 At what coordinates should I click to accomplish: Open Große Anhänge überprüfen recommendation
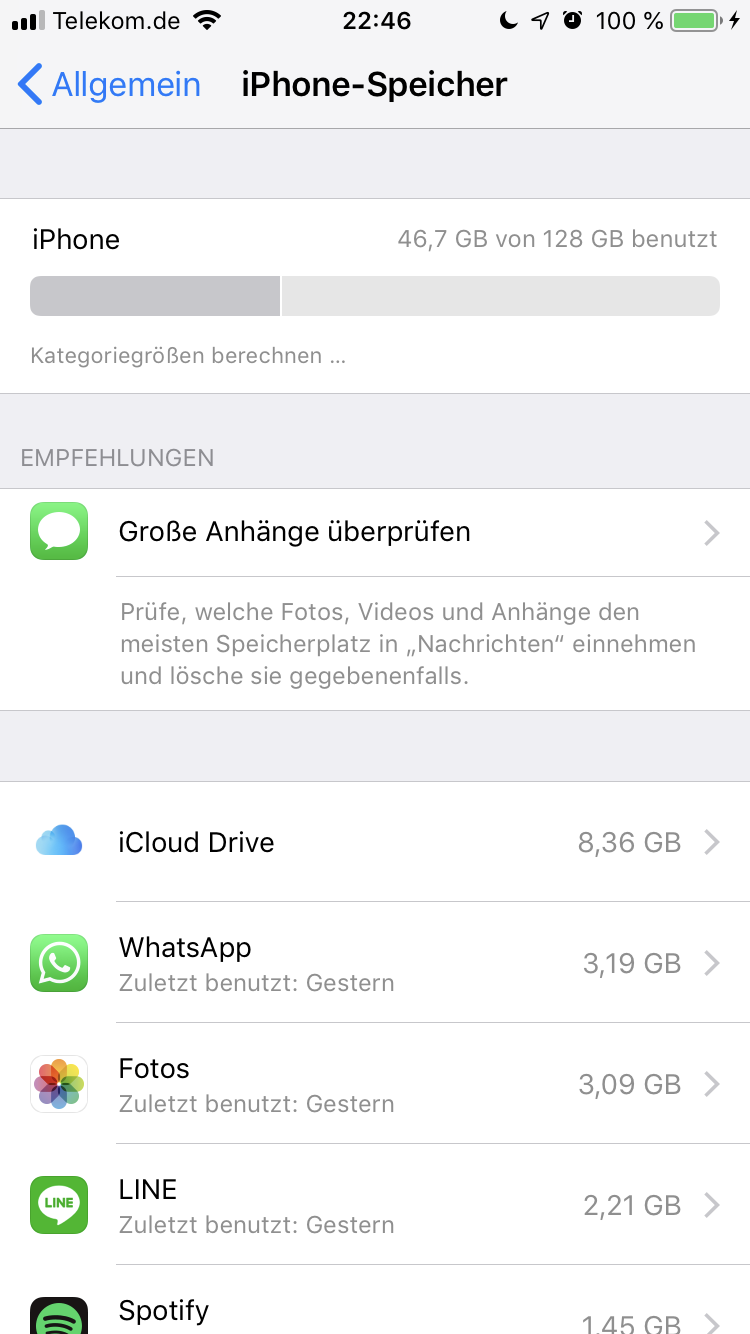tap(375, 532)
